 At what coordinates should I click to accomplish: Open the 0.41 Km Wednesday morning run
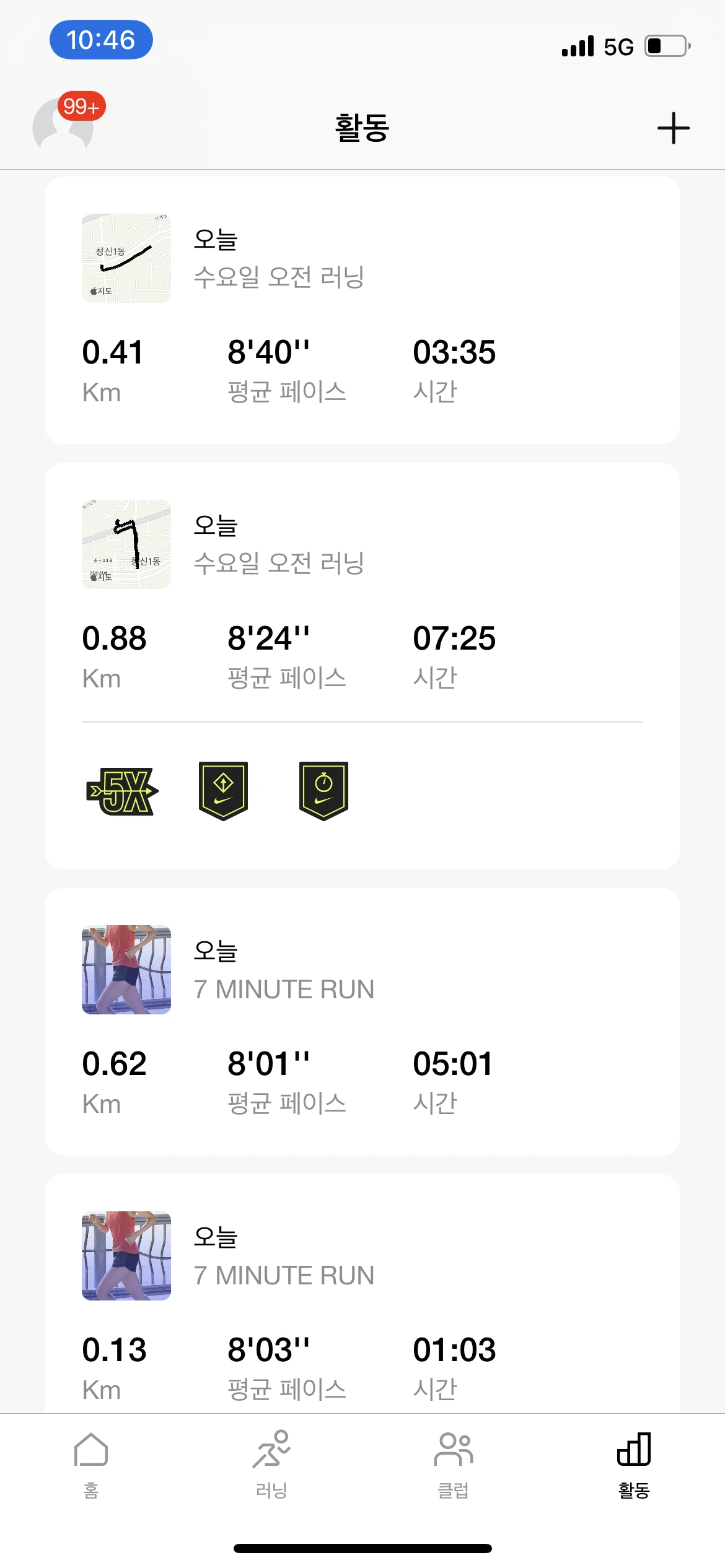(x=362, y=310)
